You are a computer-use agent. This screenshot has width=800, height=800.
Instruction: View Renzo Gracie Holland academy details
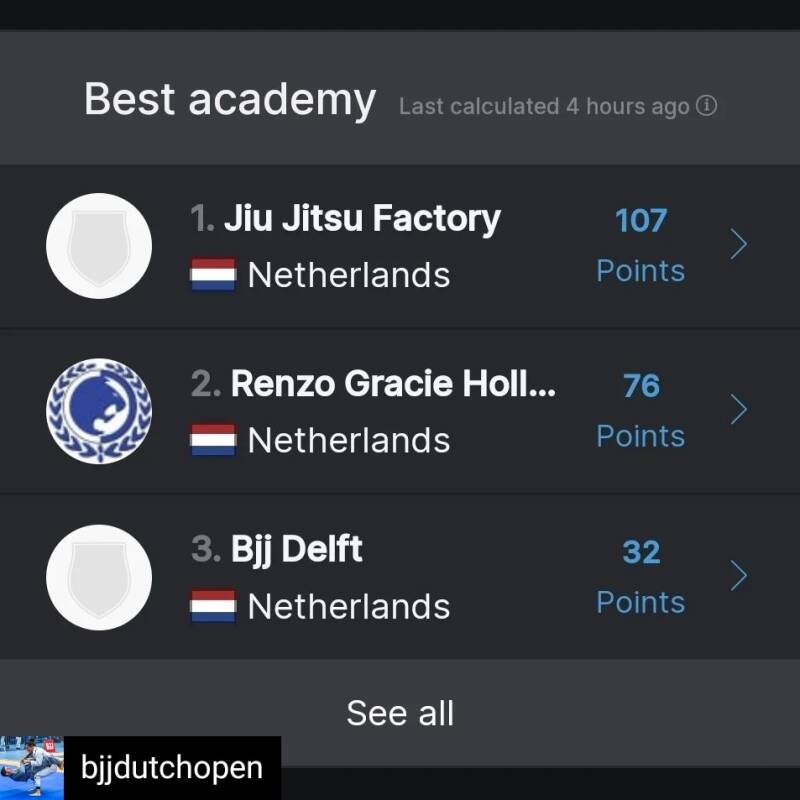click(x=392, y=385)
